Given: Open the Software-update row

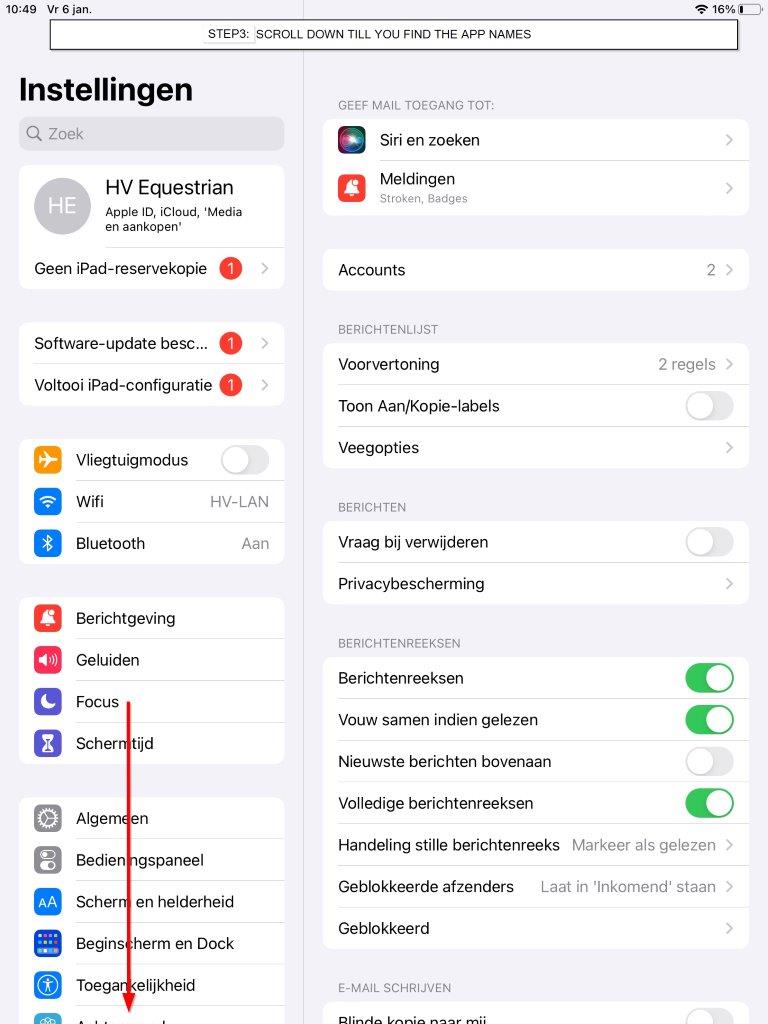Looking at the screenshot, I should coord(151,343).
